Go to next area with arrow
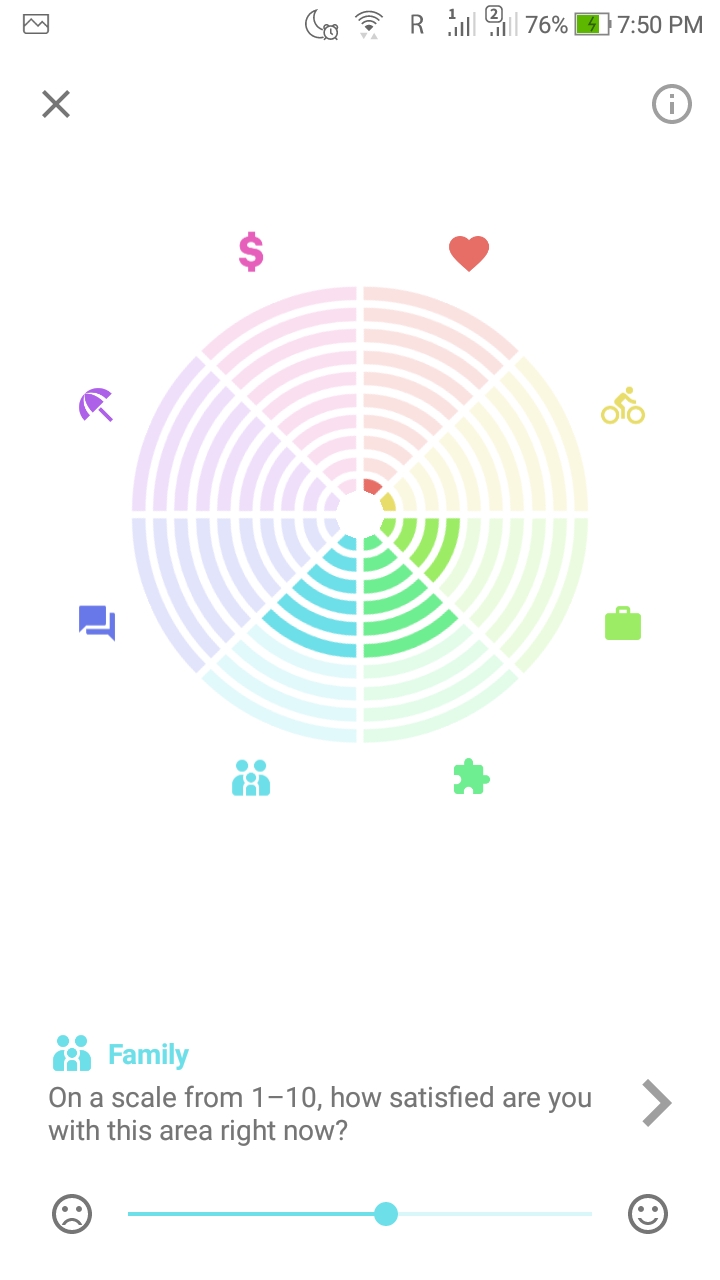 coord(656,1103)
